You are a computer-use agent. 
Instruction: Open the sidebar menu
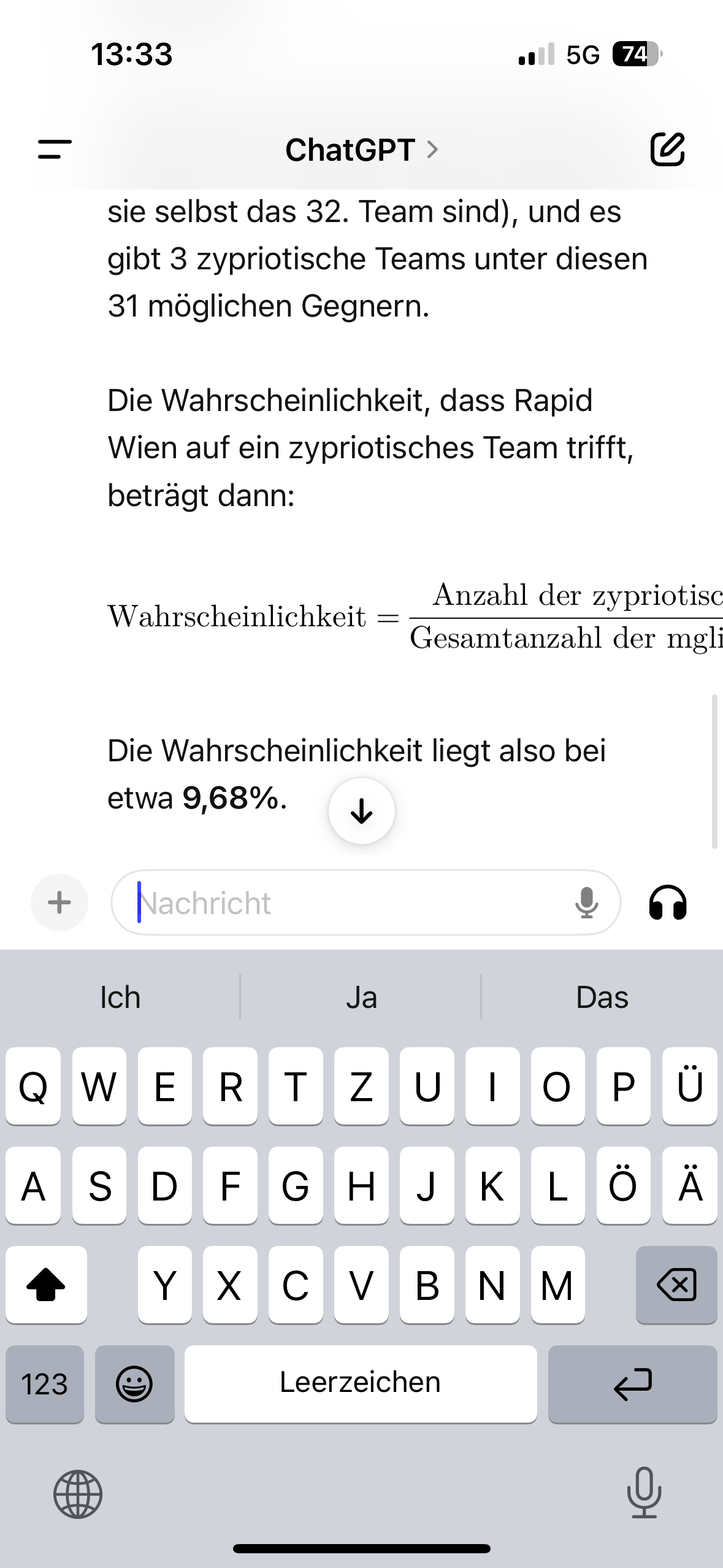point(55,150)
